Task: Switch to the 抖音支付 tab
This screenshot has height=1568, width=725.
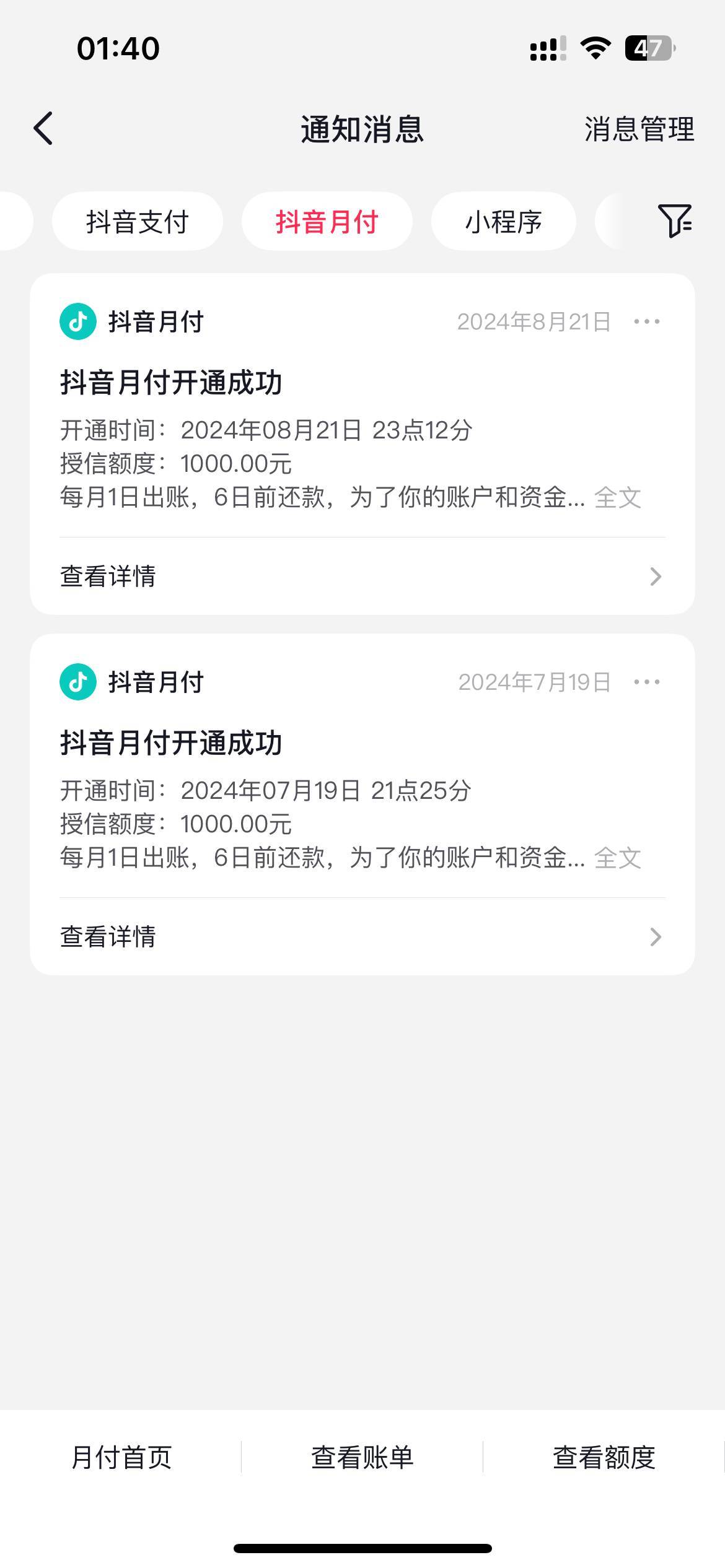Action: pyautogui.click(x=138, y=222)
